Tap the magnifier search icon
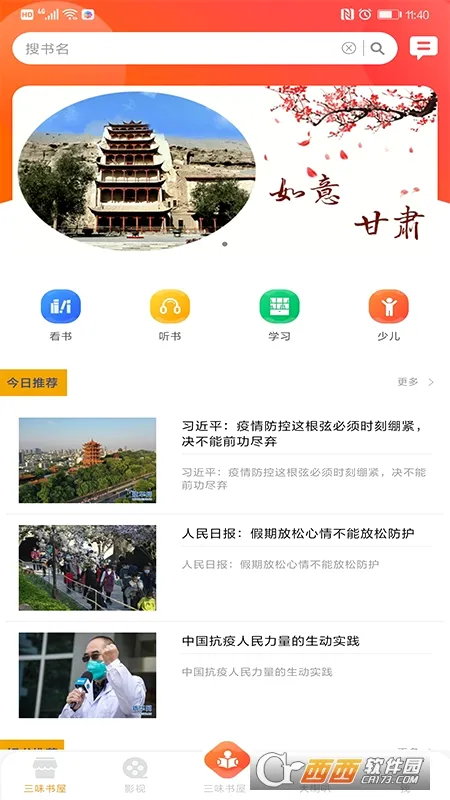The image size is (450, 800). pos(378,48)
